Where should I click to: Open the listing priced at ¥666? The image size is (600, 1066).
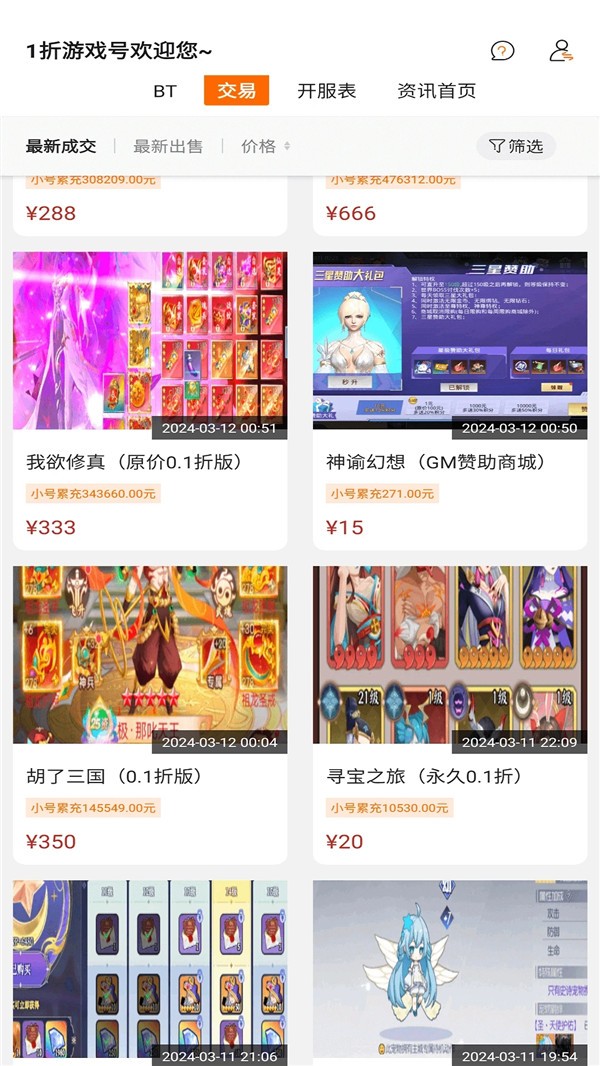[x=450, y=205]
